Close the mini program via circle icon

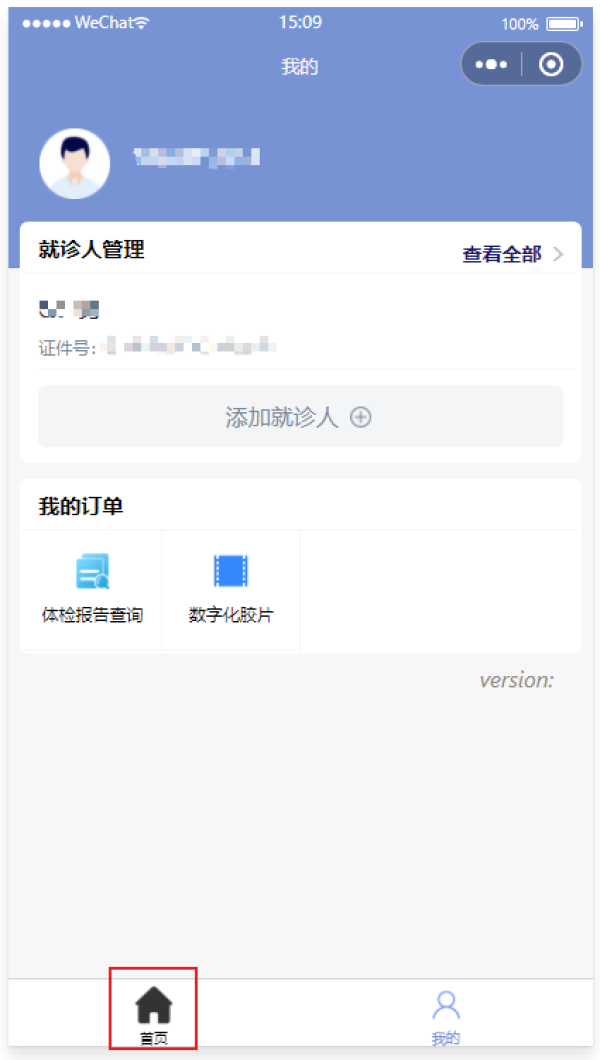(551, 65)
